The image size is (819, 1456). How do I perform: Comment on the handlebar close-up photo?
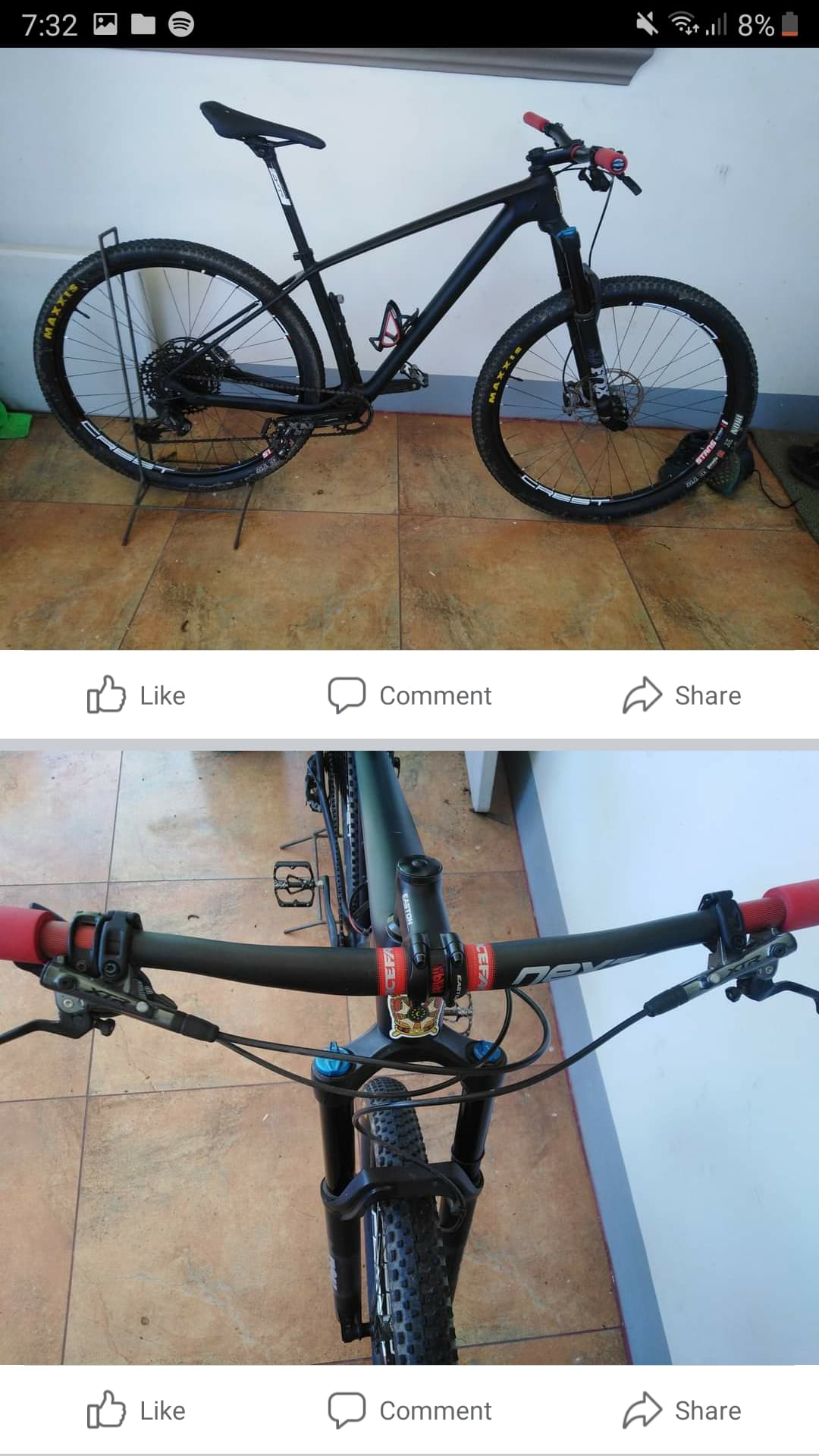coord(409,1410)
